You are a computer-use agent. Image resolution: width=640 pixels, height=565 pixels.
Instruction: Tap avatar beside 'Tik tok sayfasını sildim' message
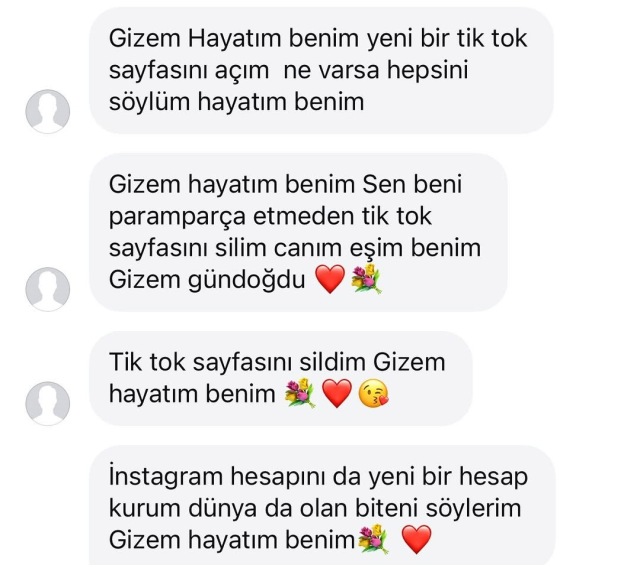coord(47,403)
